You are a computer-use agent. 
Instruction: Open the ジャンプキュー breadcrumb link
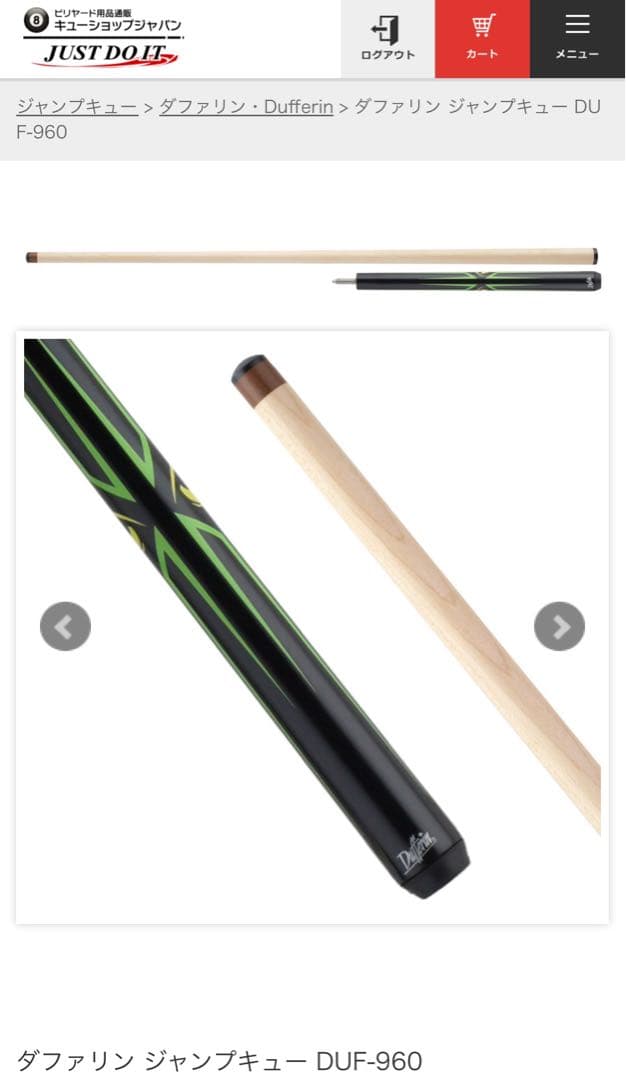pyautogui.click(x=77, y=107)
